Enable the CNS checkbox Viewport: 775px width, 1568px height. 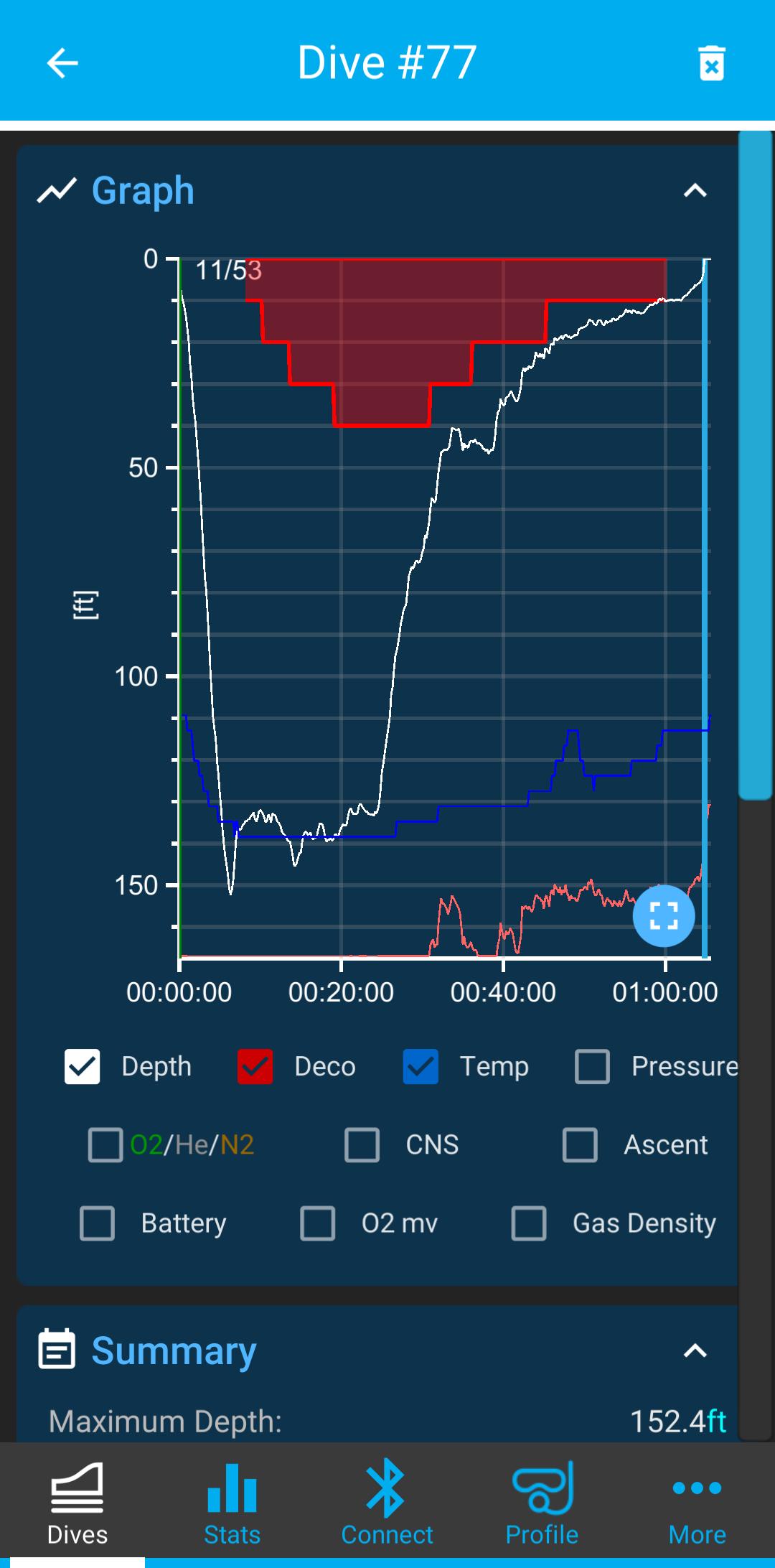[x=362, y=1144]
